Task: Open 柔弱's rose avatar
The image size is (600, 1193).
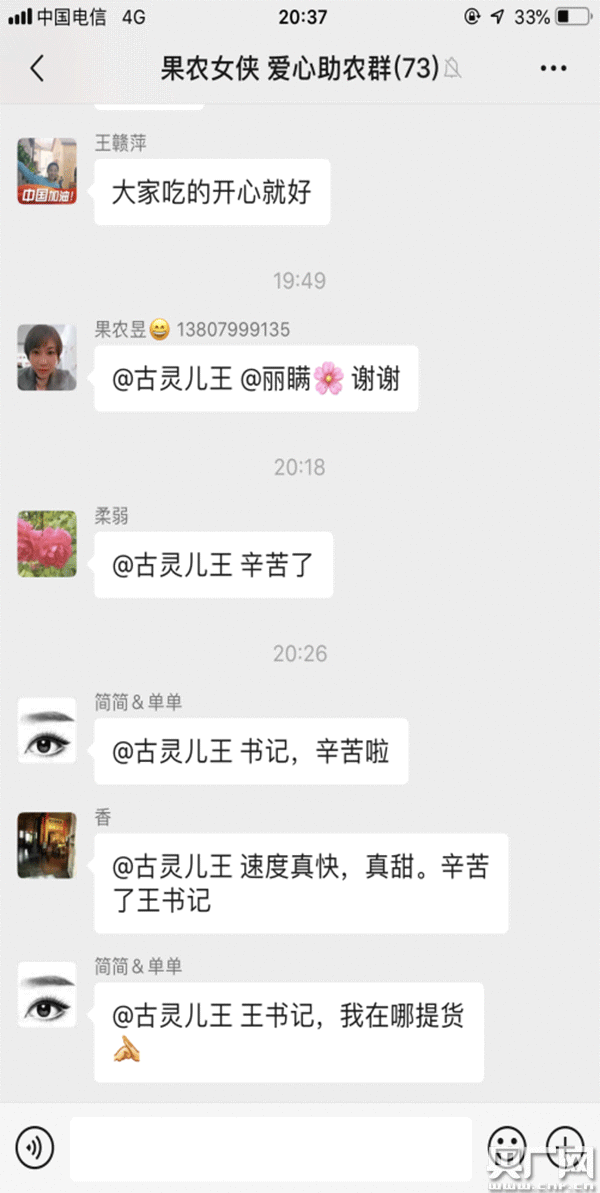Action: click(x=47, y=544)
